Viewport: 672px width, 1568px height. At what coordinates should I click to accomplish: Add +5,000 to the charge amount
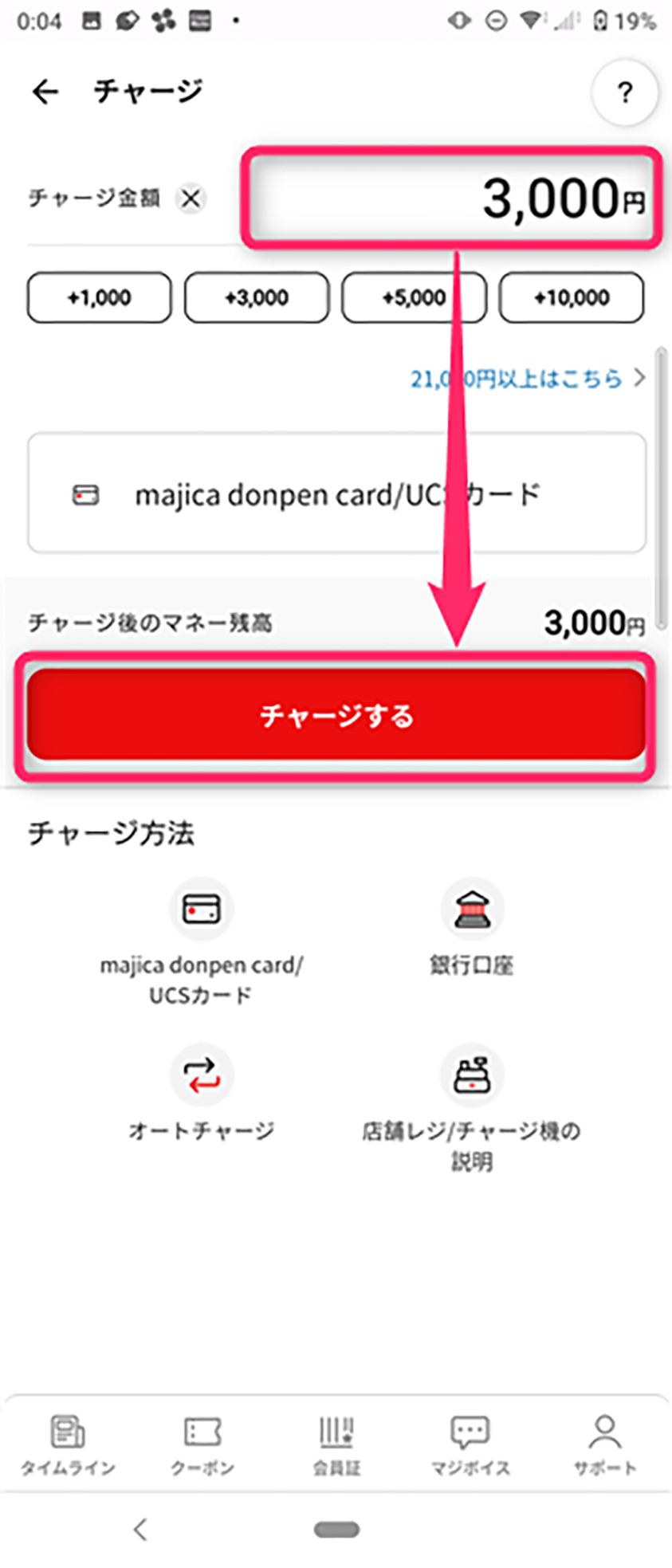click(414, 298)
